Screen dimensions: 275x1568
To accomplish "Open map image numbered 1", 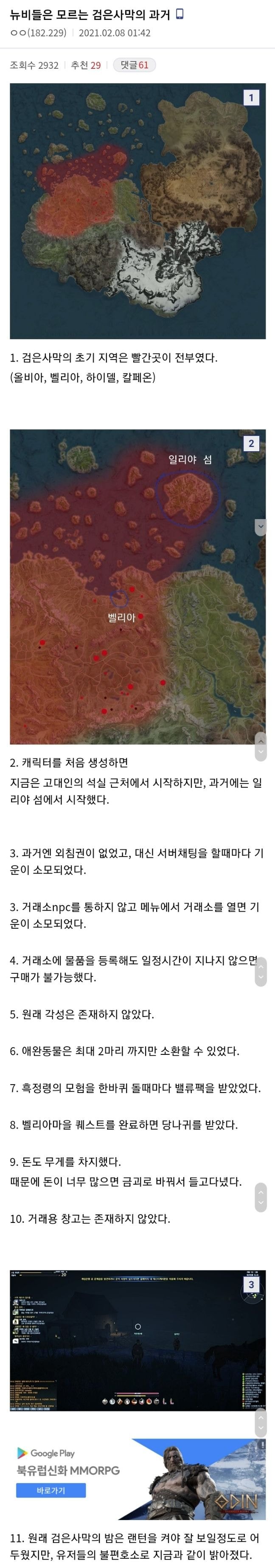I will pyautogui.click(x=137, y=211).
